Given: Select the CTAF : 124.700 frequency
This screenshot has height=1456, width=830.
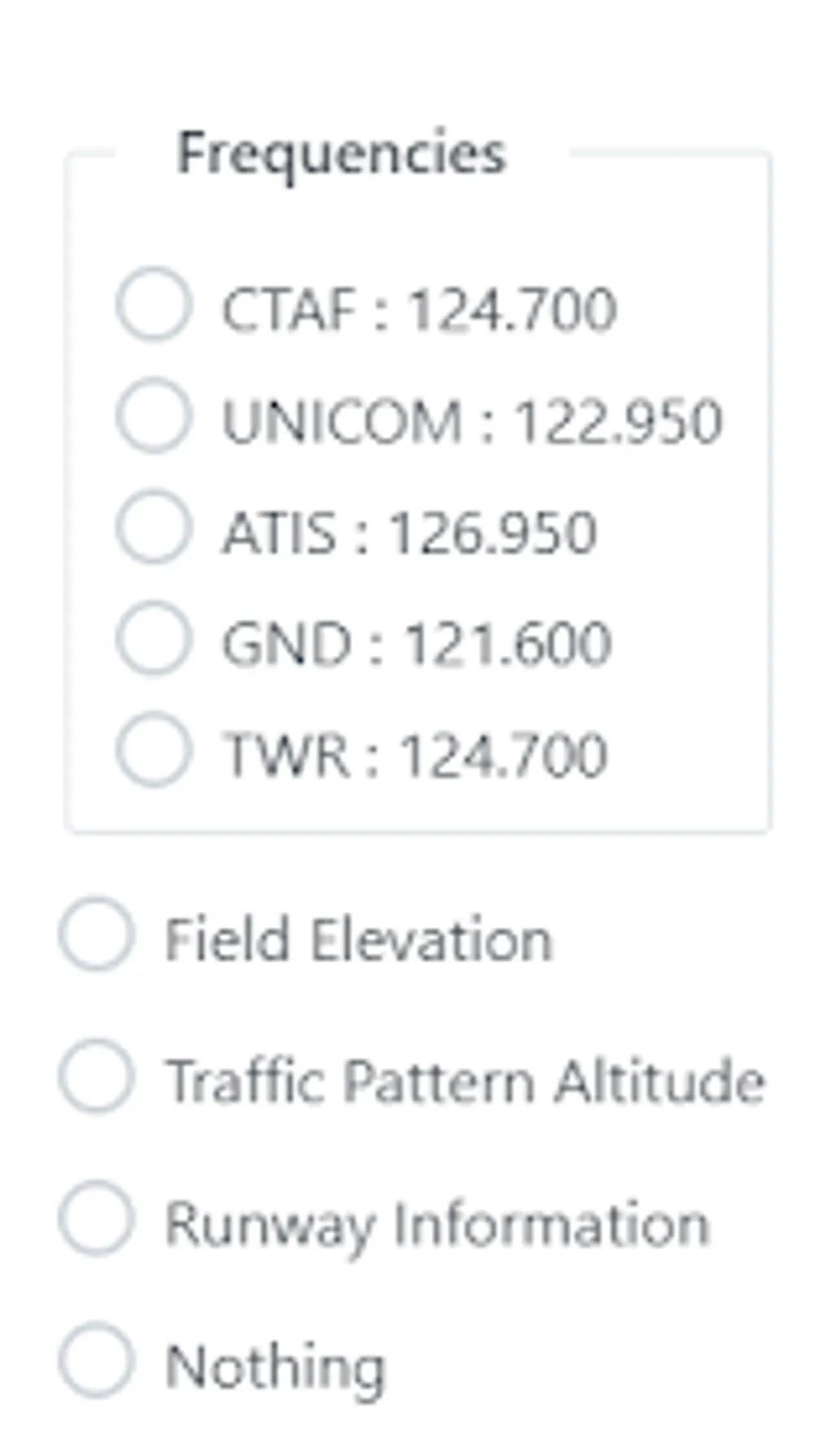Looking at the screenshot, I should pyautogui.click(x=154, y=304).
